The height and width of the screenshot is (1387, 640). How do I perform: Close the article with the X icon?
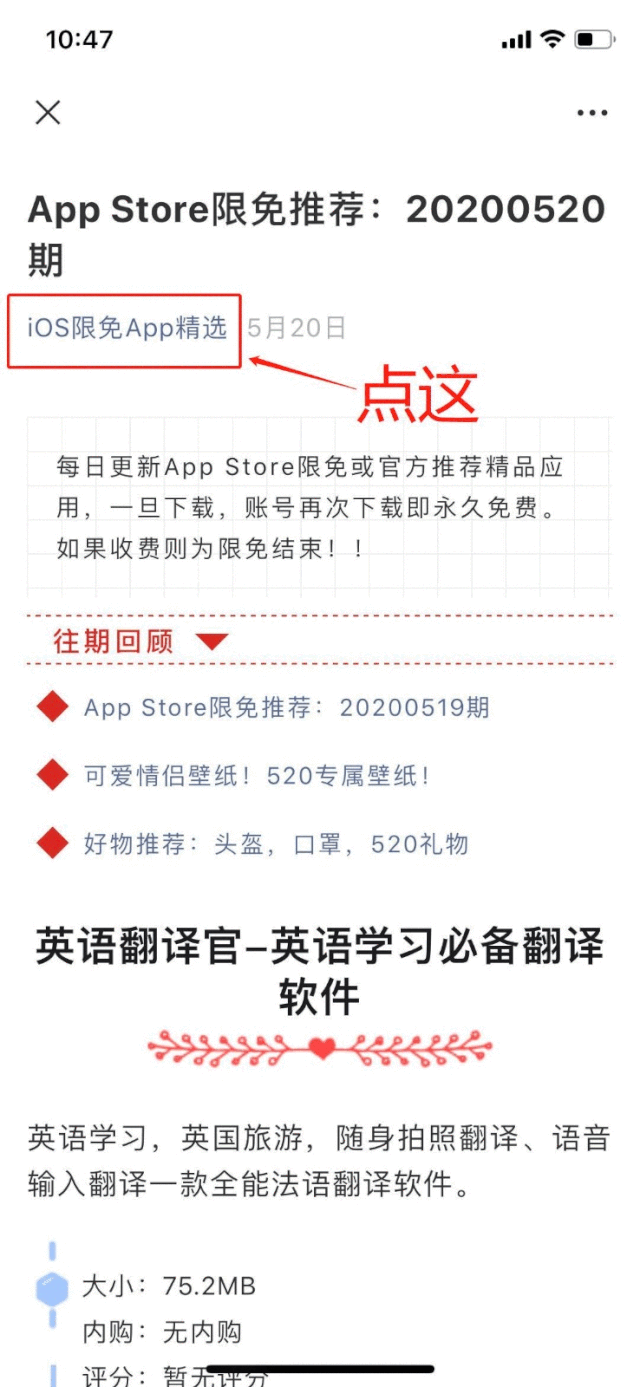pyautogui.click(x=48, y=113)
